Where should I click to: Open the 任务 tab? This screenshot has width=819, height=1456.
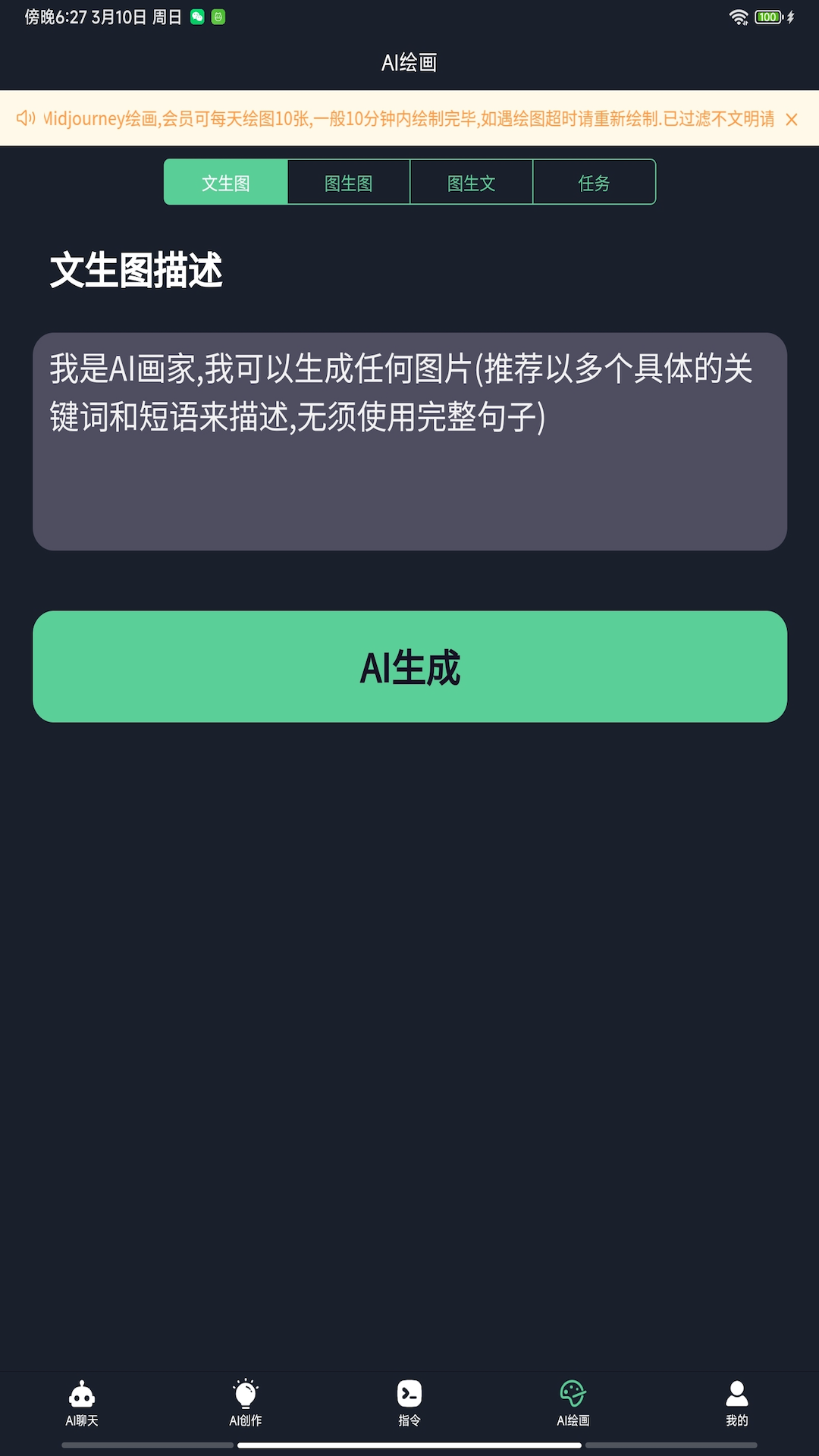[594, 182]
